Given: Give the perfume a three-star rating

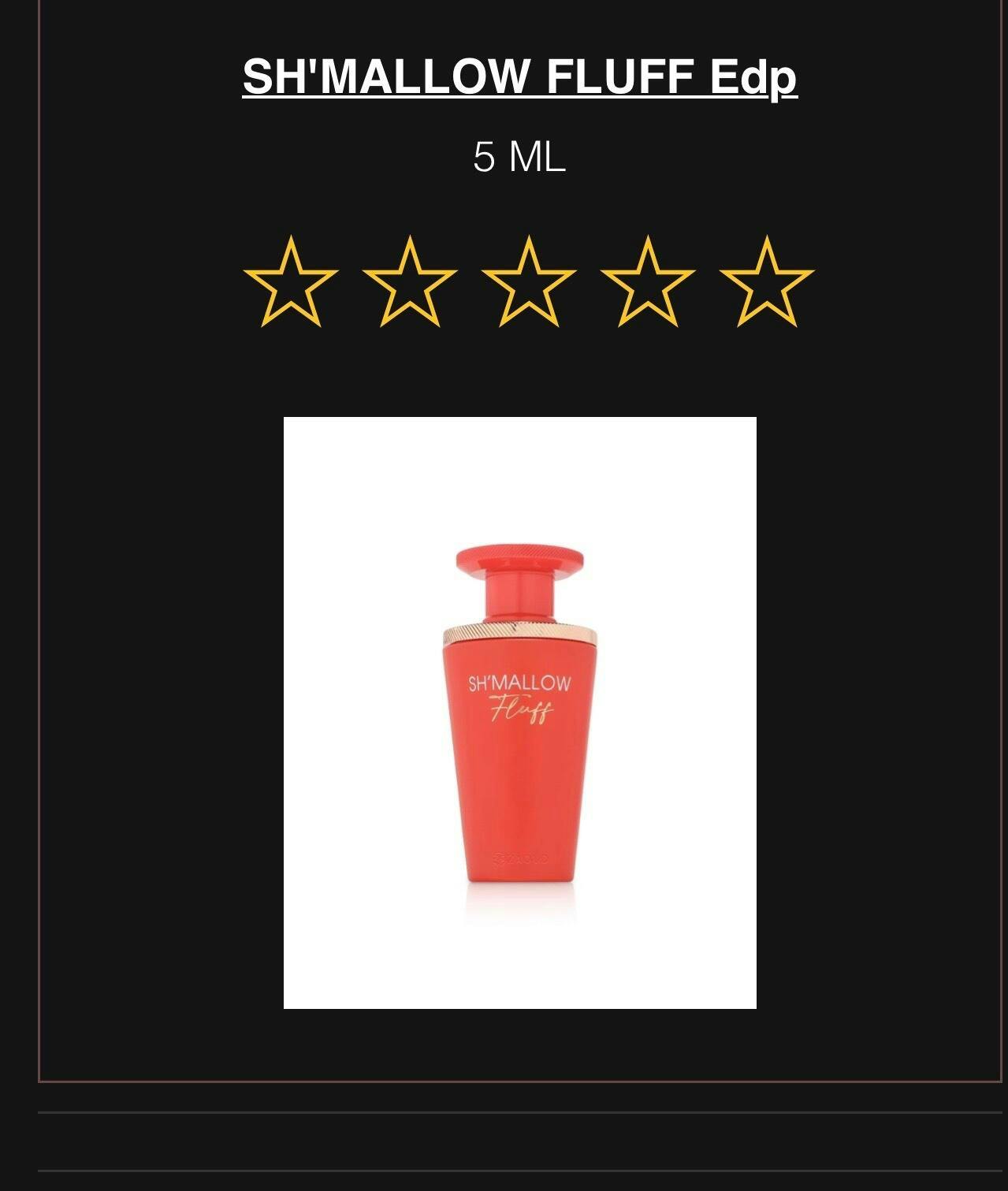Looking at the screenshot, I should point(529,282).
